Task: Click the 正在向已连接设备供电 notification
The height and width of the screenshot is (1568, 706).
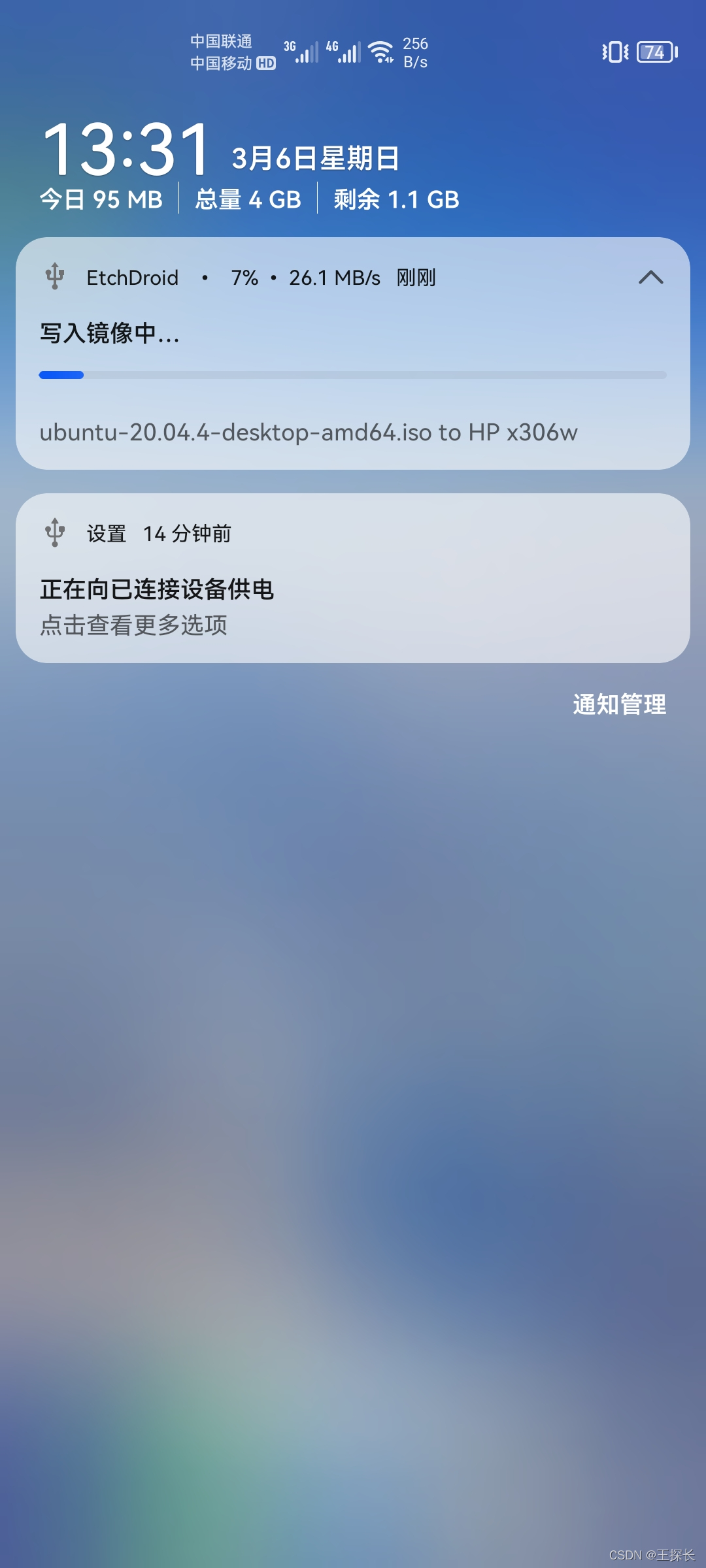Action: pos(157,588)
